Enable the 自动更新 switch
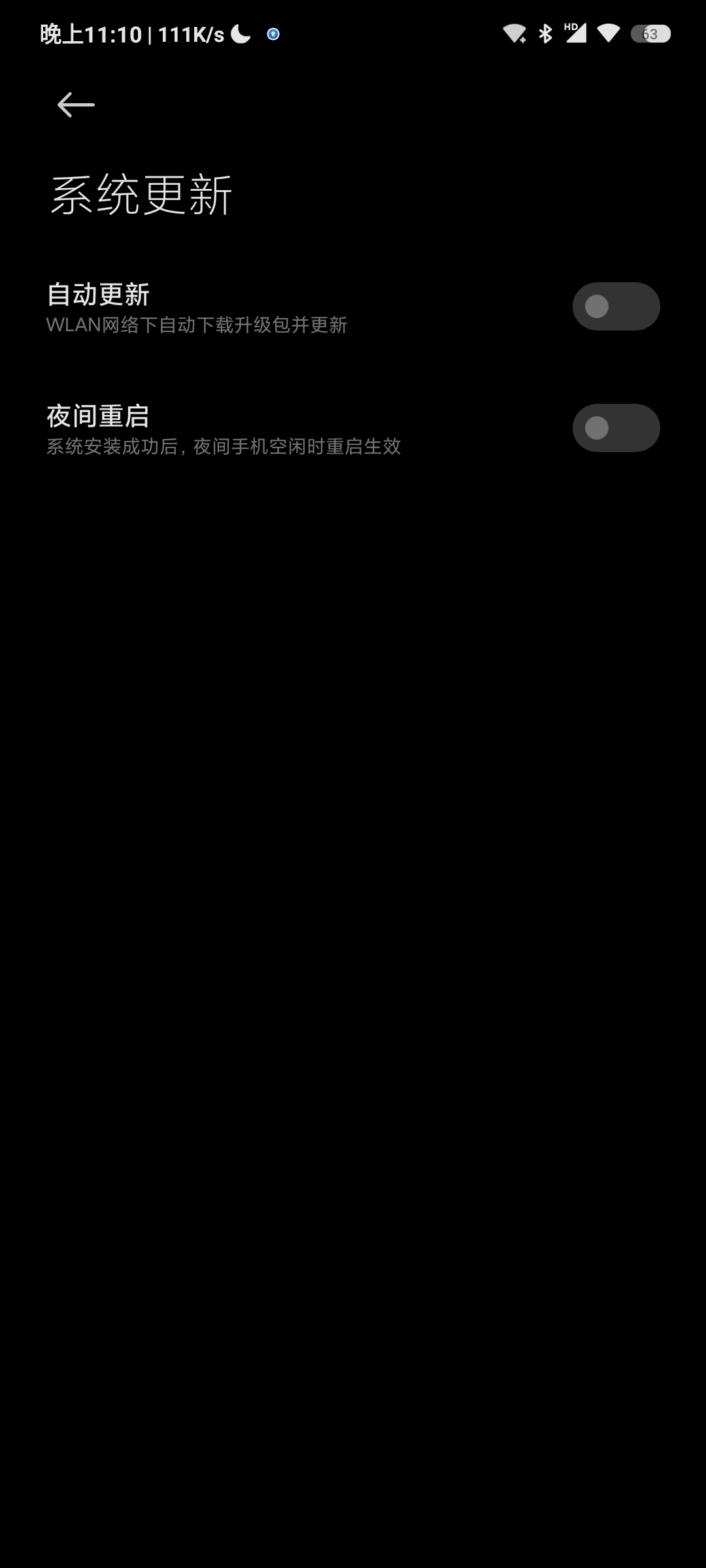 616,306
